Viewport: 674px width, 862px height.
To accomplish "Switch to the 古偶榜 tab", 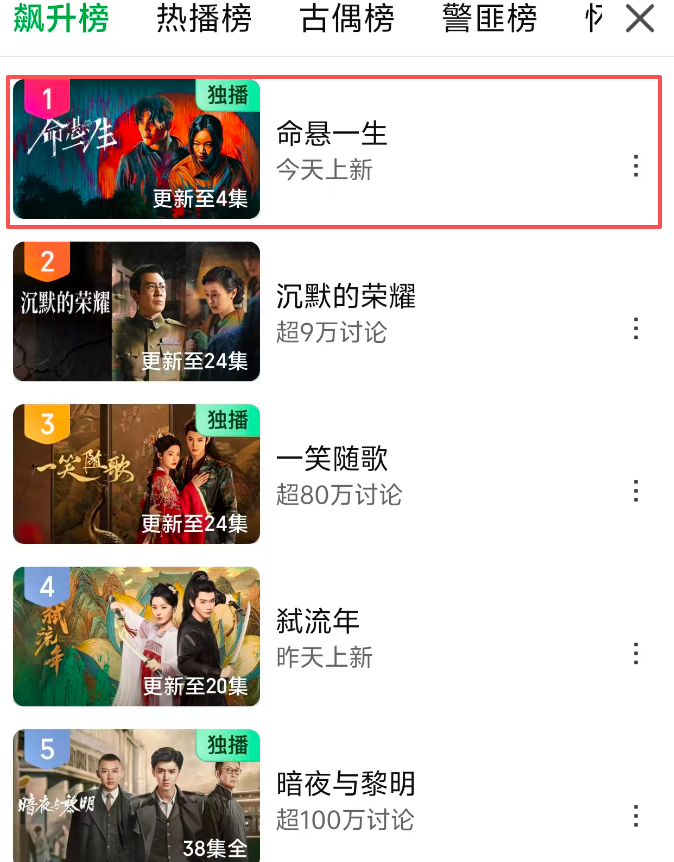I will point(347,19).
